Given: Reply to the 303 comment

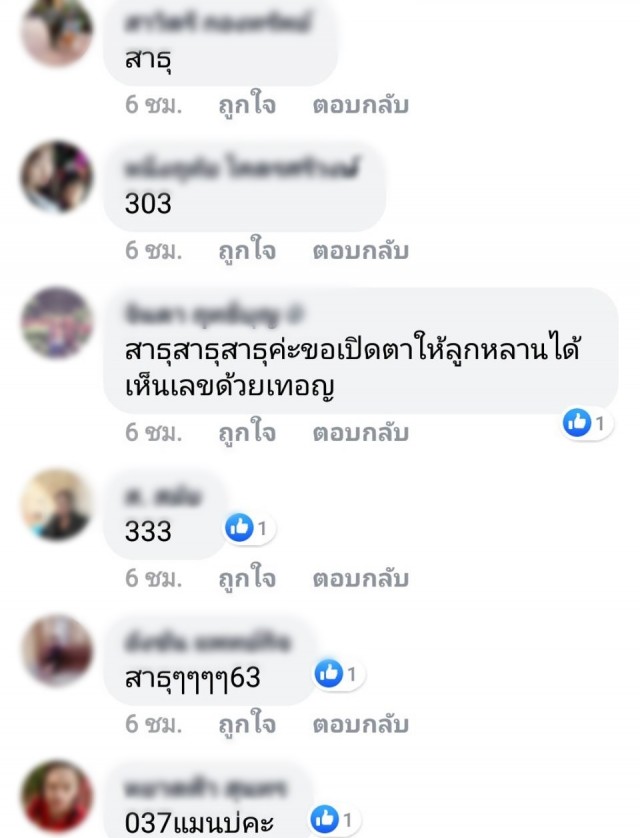Looking at the screenshot, I should [x=360, y=251].
